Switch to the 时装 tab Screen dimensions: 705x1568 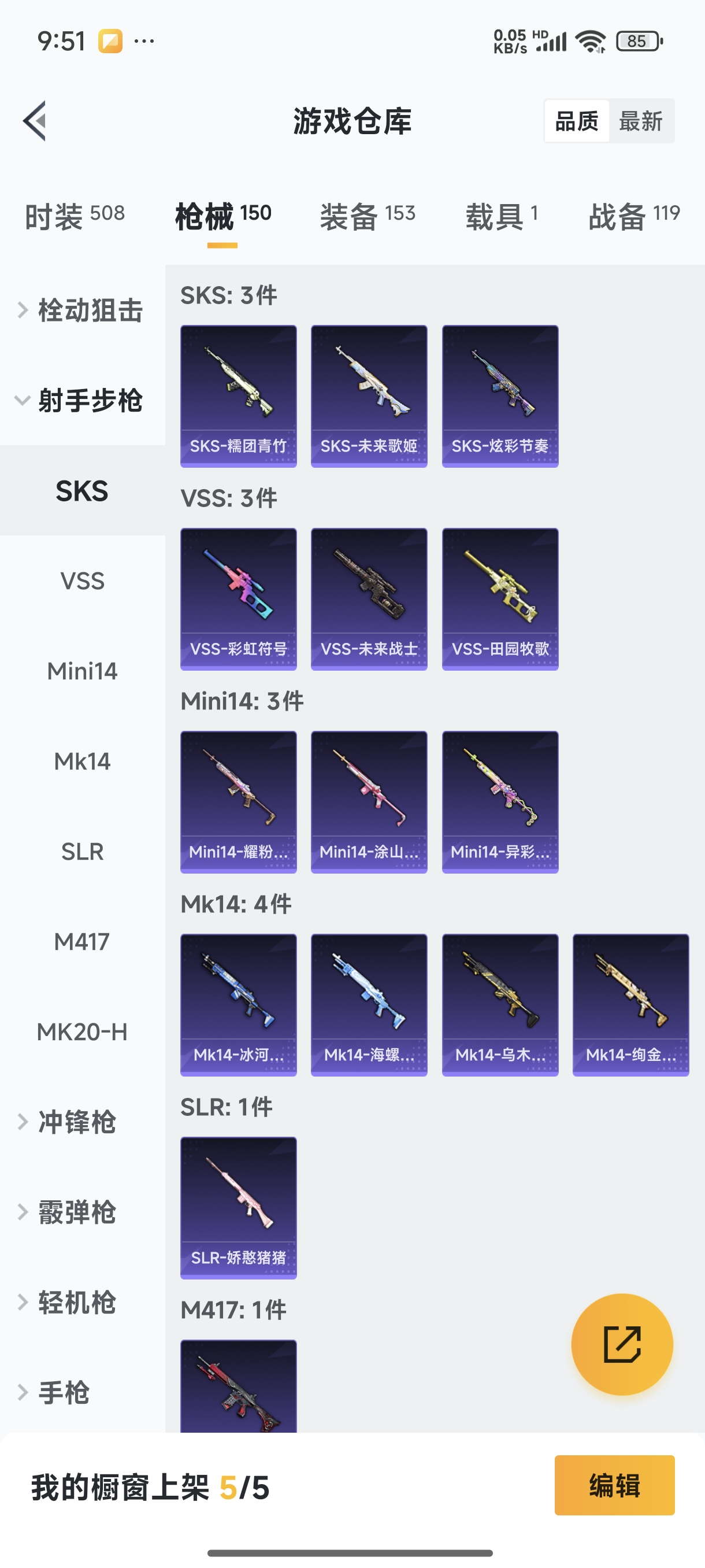[x=74, y=216]
